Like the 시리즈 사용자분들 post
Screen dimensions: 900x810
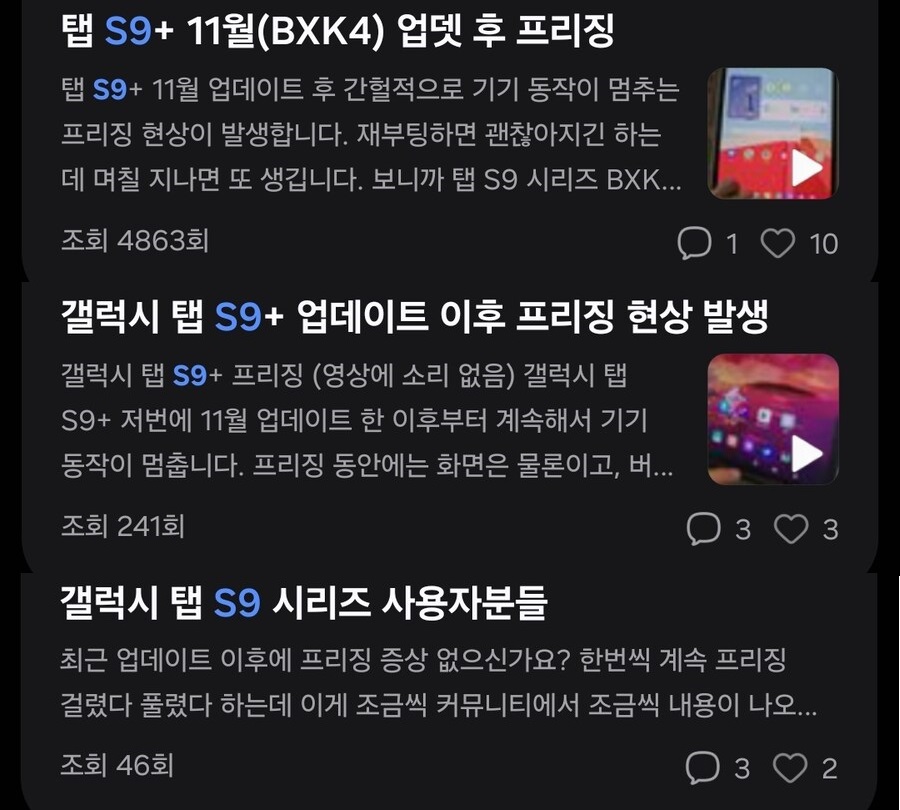[790, 768]
